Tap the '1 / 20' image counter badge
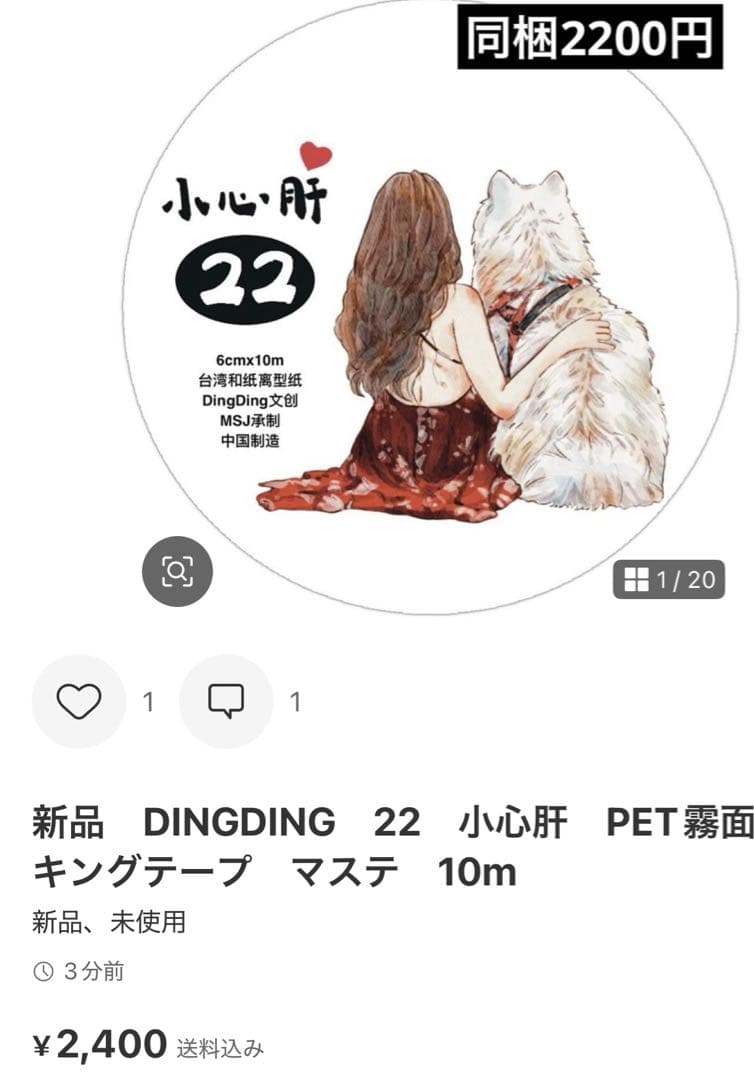 668,579
